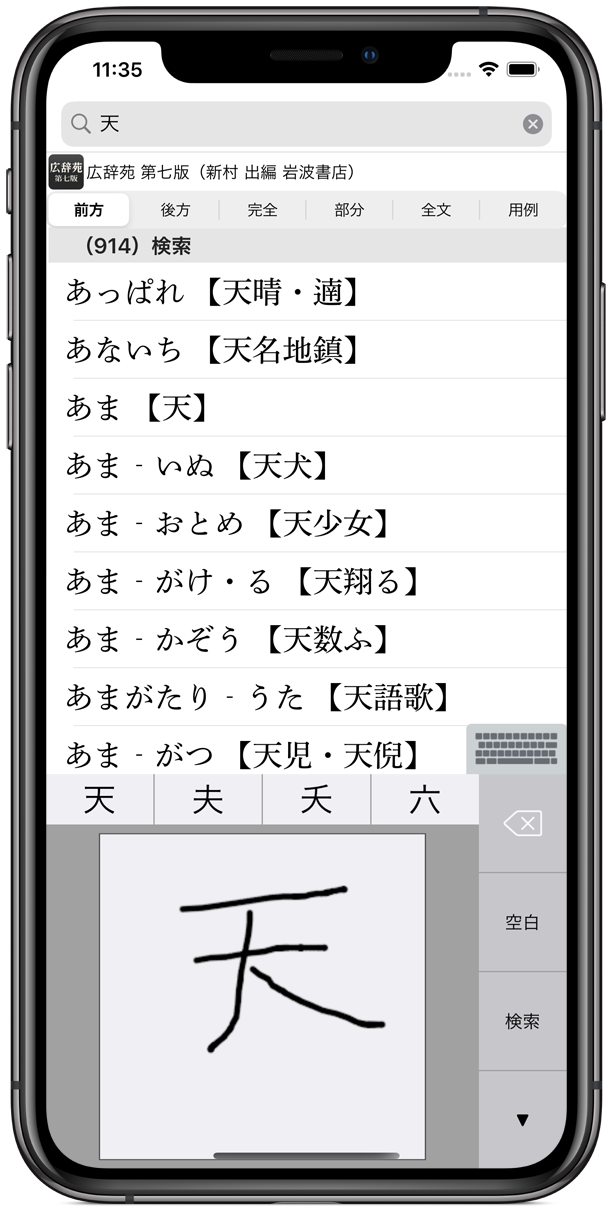The height and width of the screenshot is (1210, 613).
Task: Open the entry あないち【天名地鎮】
Action: [x=306, y=350]
